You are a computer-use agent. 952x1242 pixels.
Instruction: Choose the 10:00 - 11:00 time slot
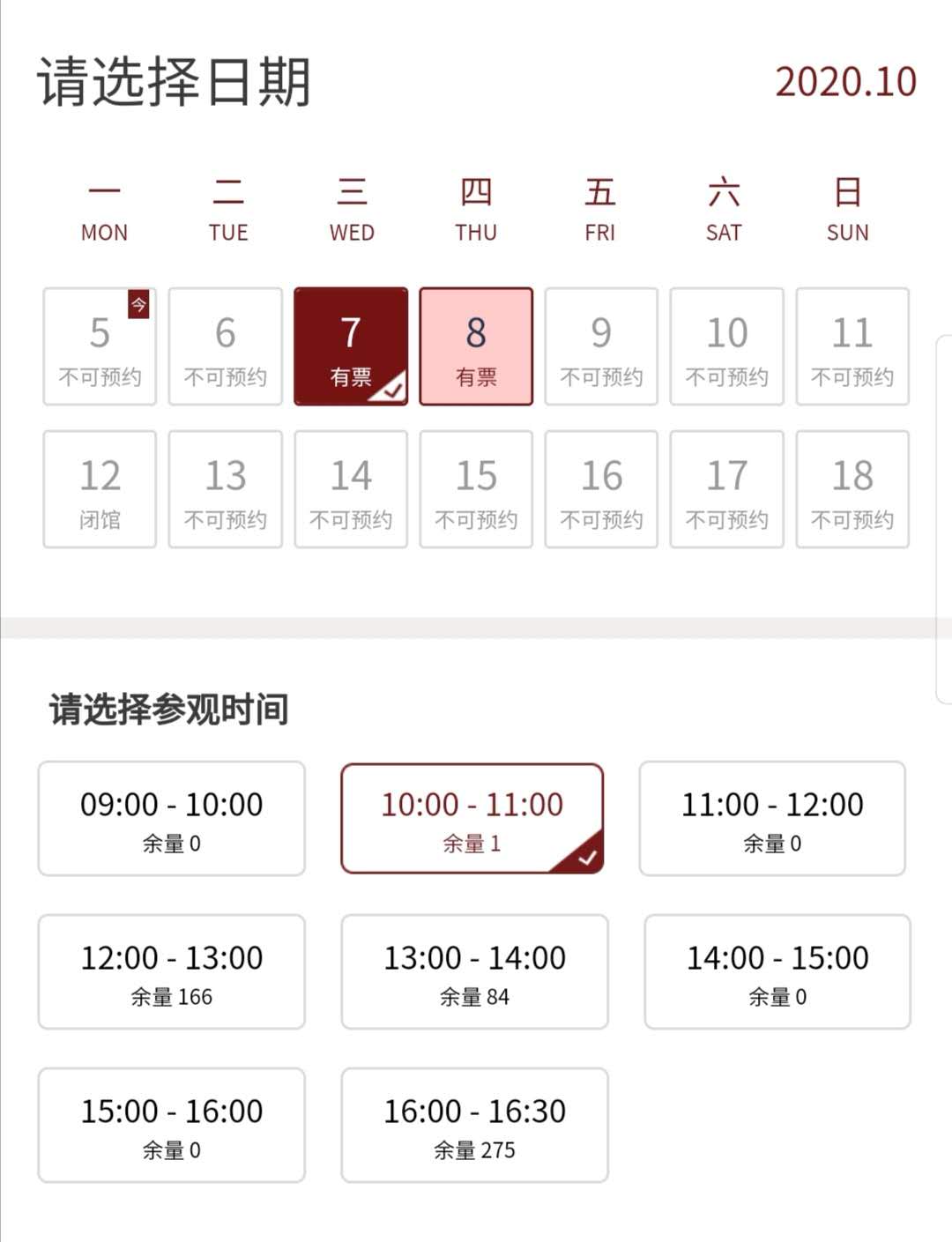(472, 818)
